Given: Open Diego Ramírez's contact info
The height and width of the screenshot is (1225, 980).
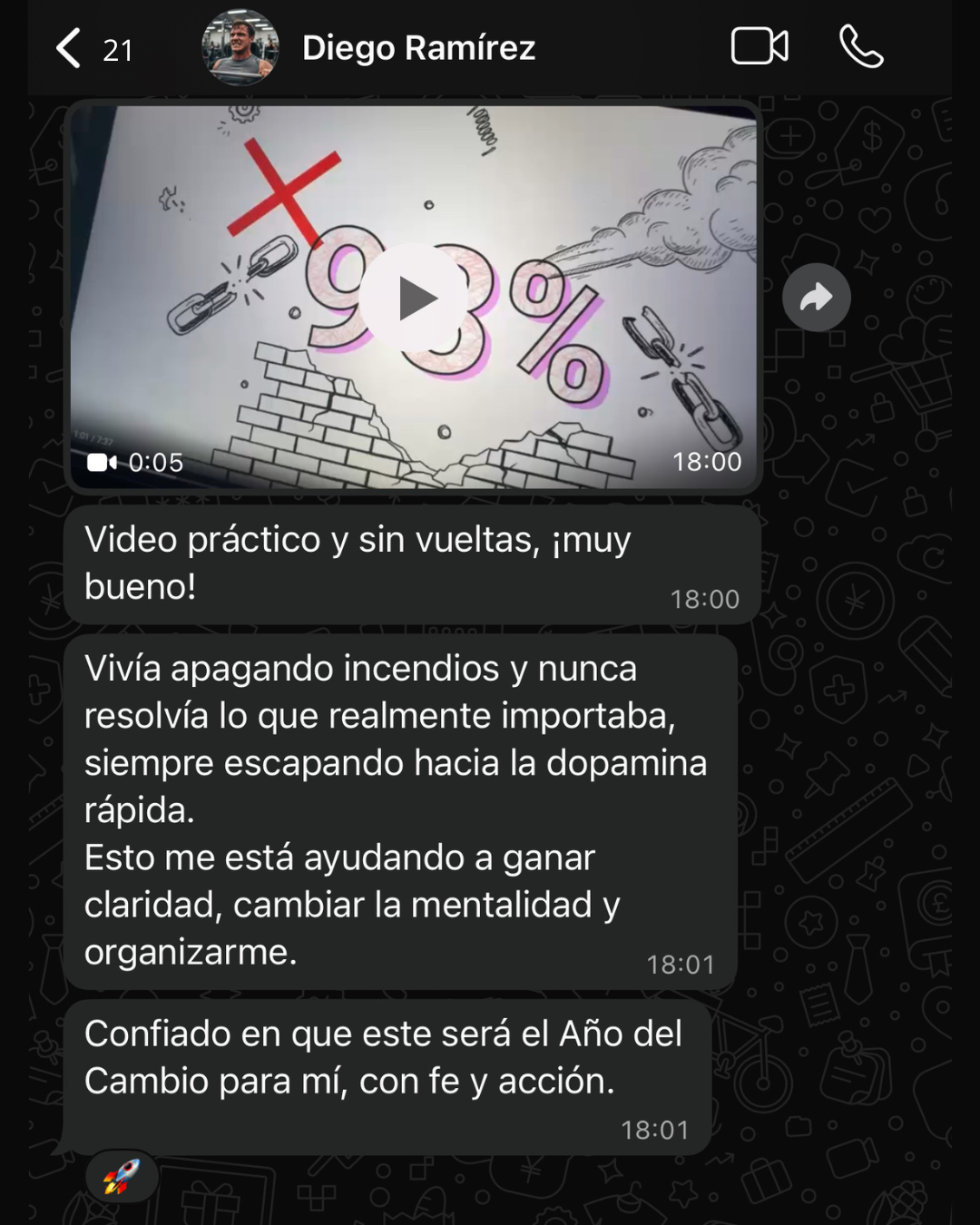Looking at the screenshot, I should [417, 48].
